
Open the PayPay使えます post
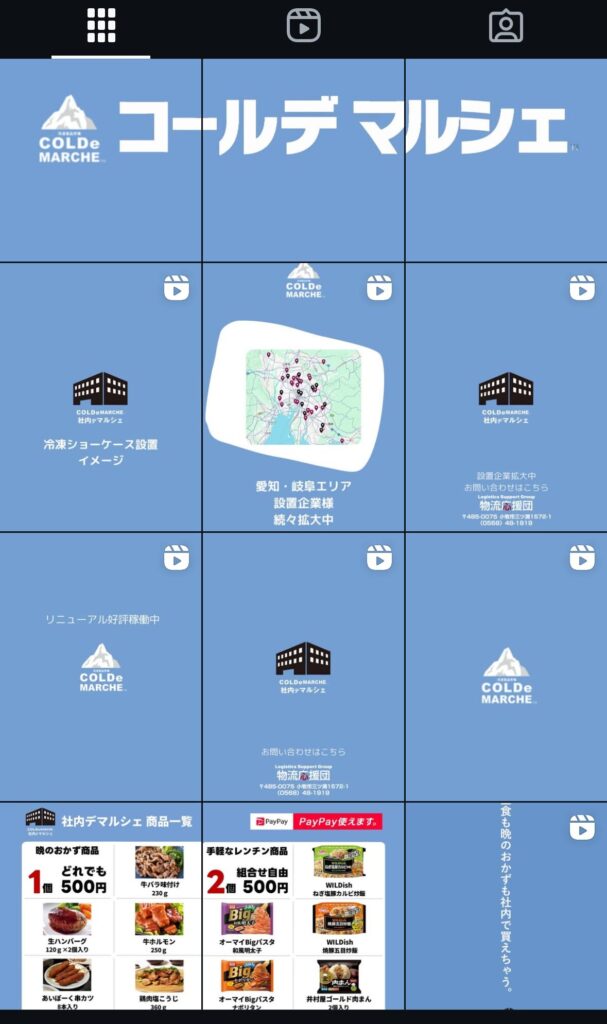coord(303,908)
